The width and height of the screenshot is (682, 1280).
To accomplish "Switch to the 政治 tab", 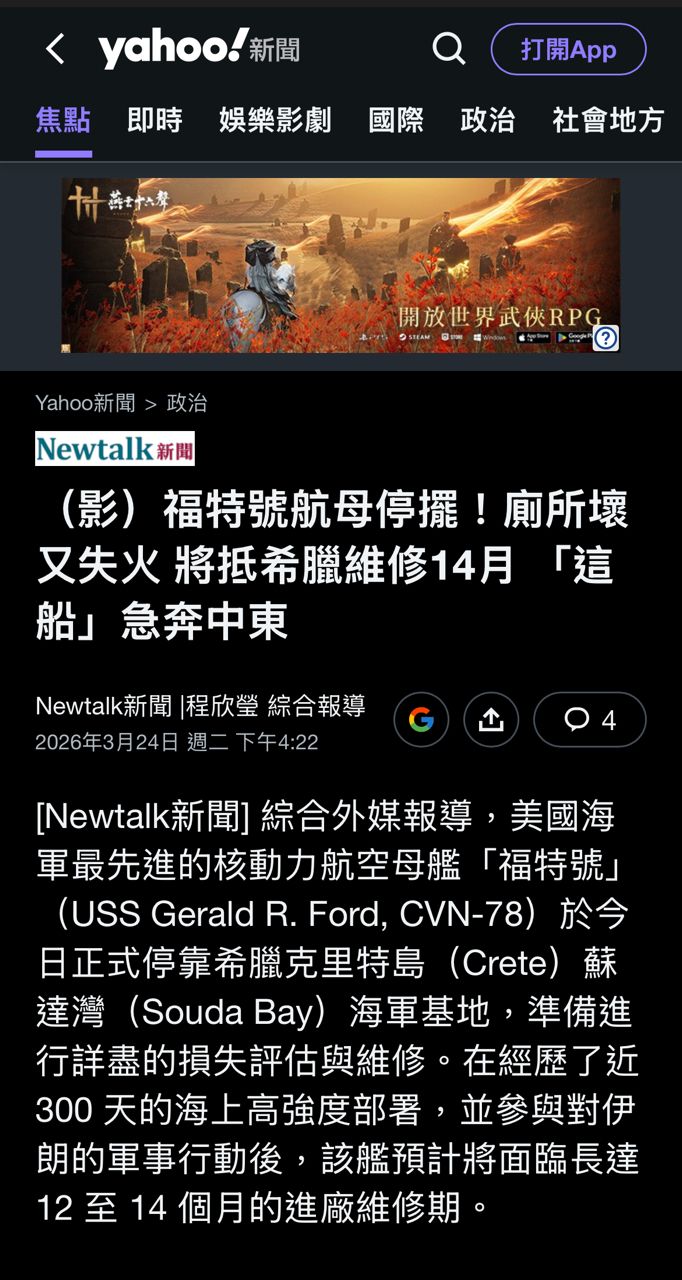I will pyautogui.click(x=488, y=121).
